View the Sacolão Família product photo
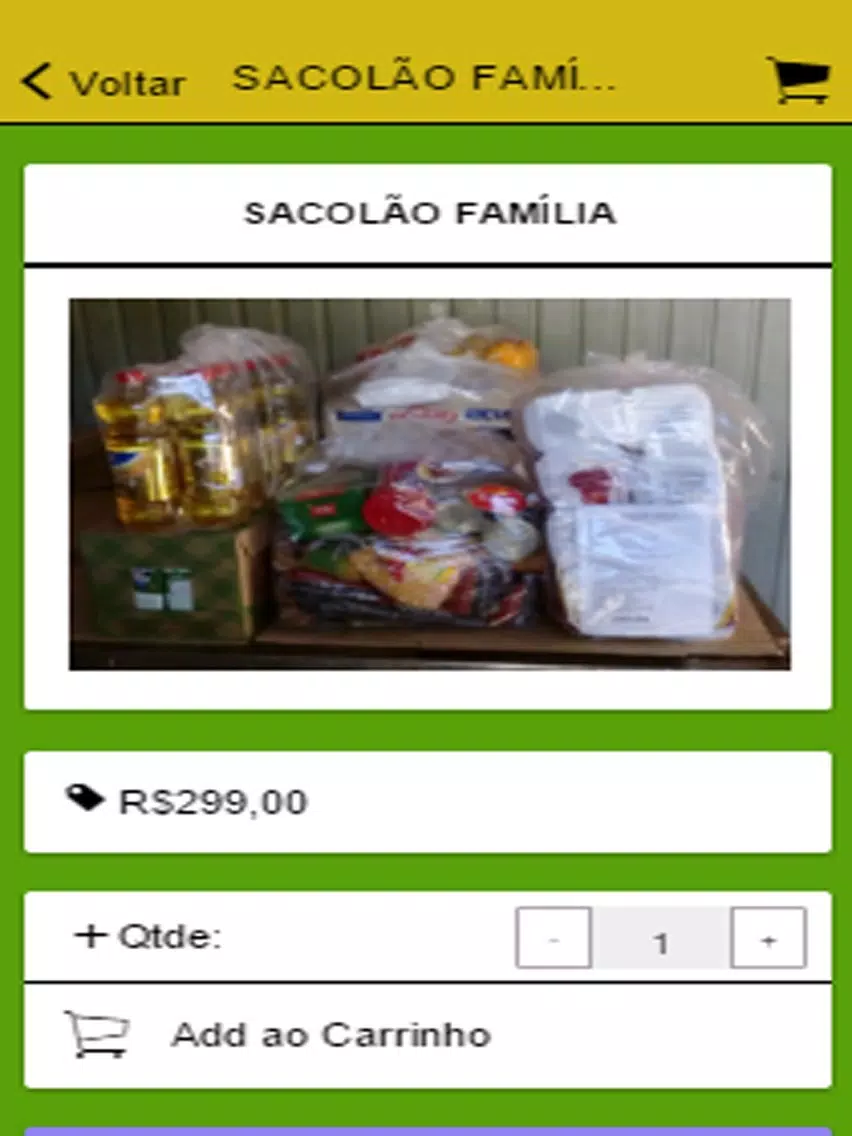 pos(429,484)
